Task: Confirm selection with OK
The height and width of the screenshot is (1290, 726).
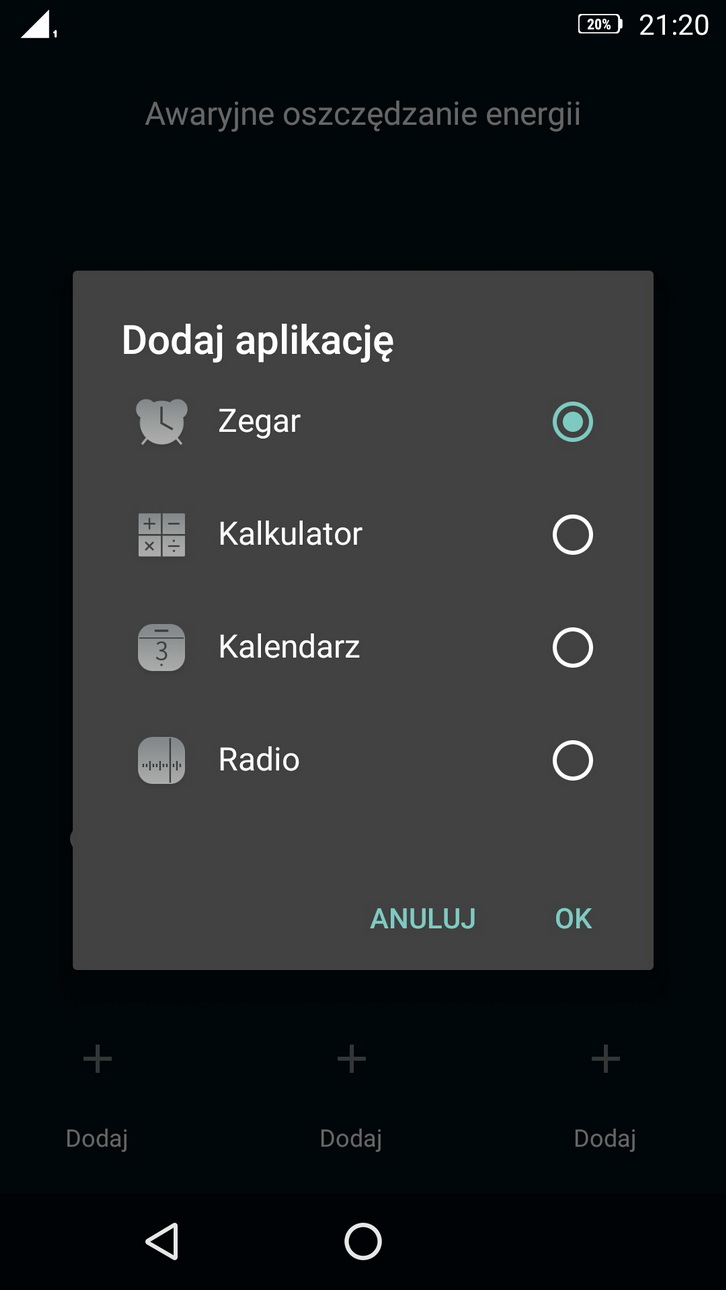Action: coord(573,918)
